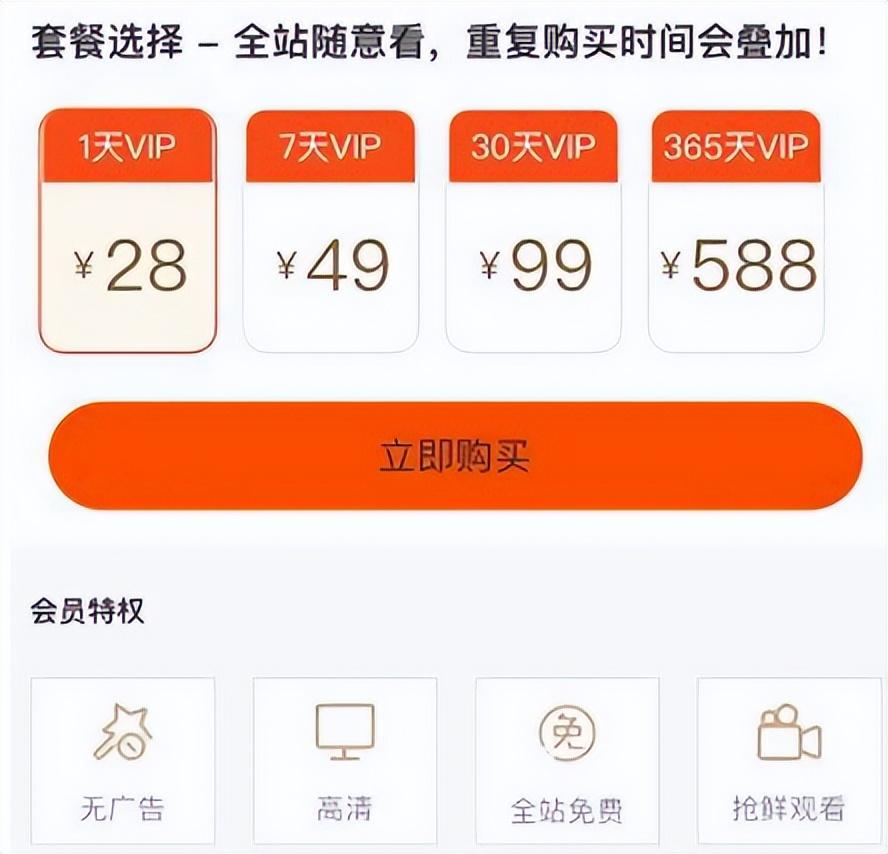Select the 365天VIP package for ¥588
Image resolution: width=888 pixels, height=854 pixels.
pos(736,232)
